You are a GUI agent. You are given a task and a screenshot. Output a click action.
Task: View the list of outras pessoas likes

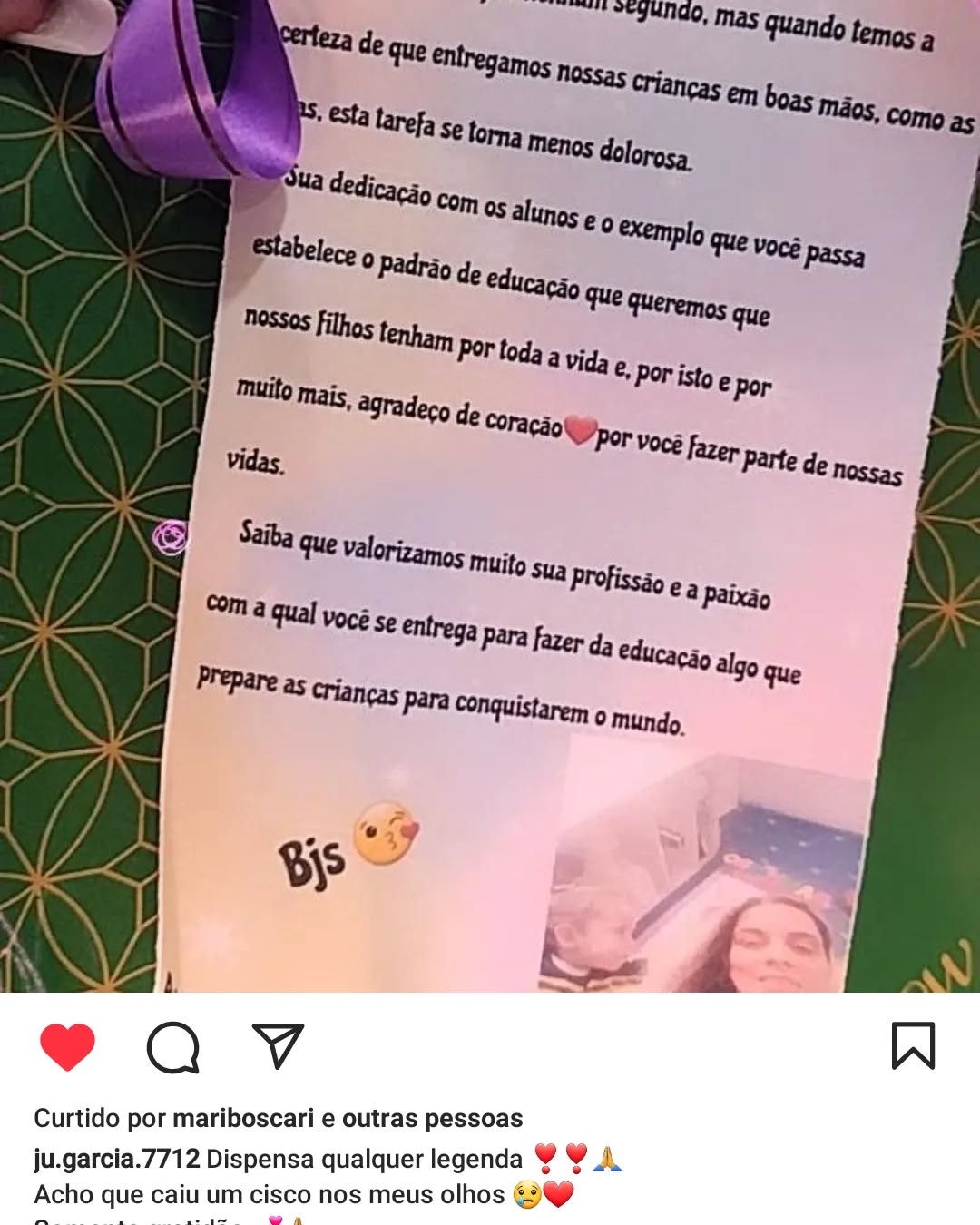[x=432, y=1118]
